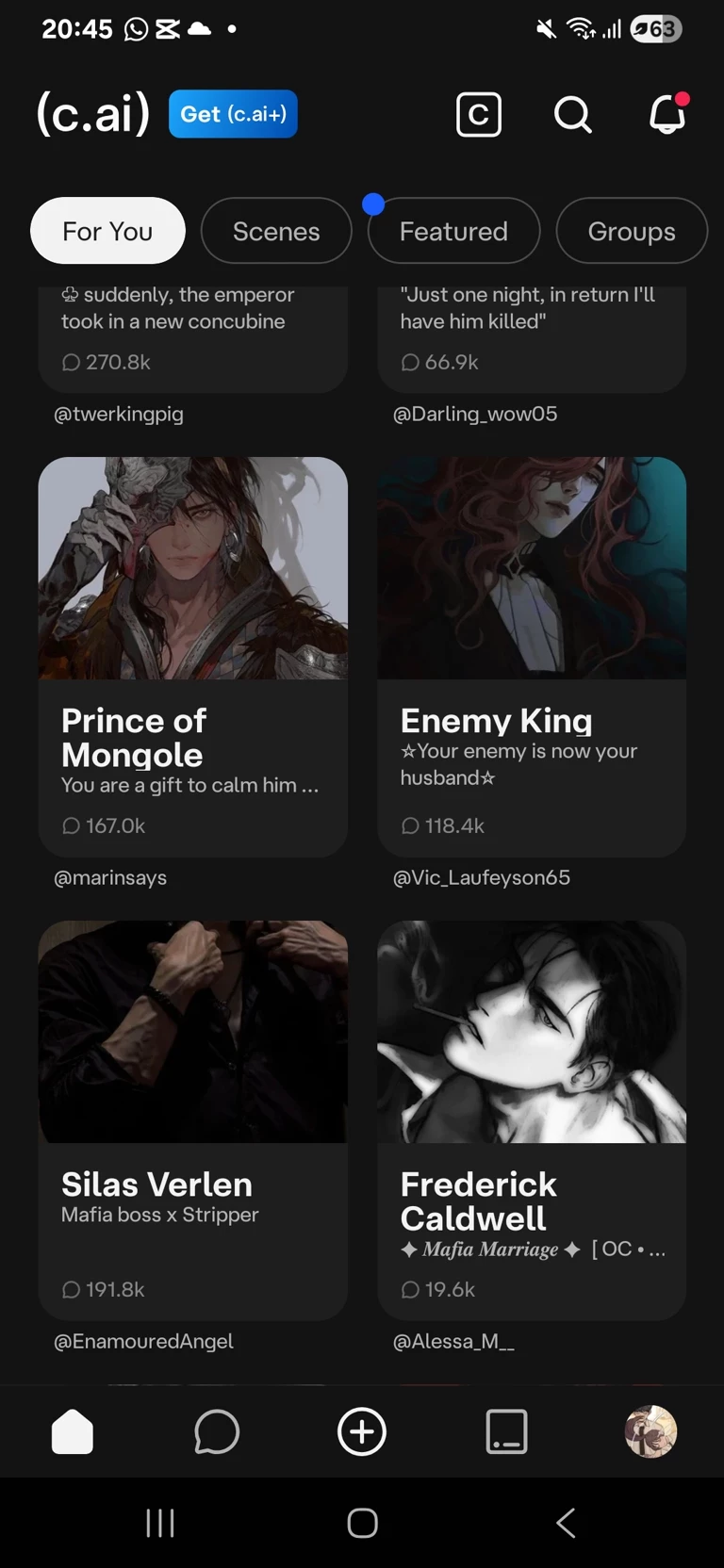724x1568 pixels.
Task: Go back using the system back button
Action: click(566, 1523)
